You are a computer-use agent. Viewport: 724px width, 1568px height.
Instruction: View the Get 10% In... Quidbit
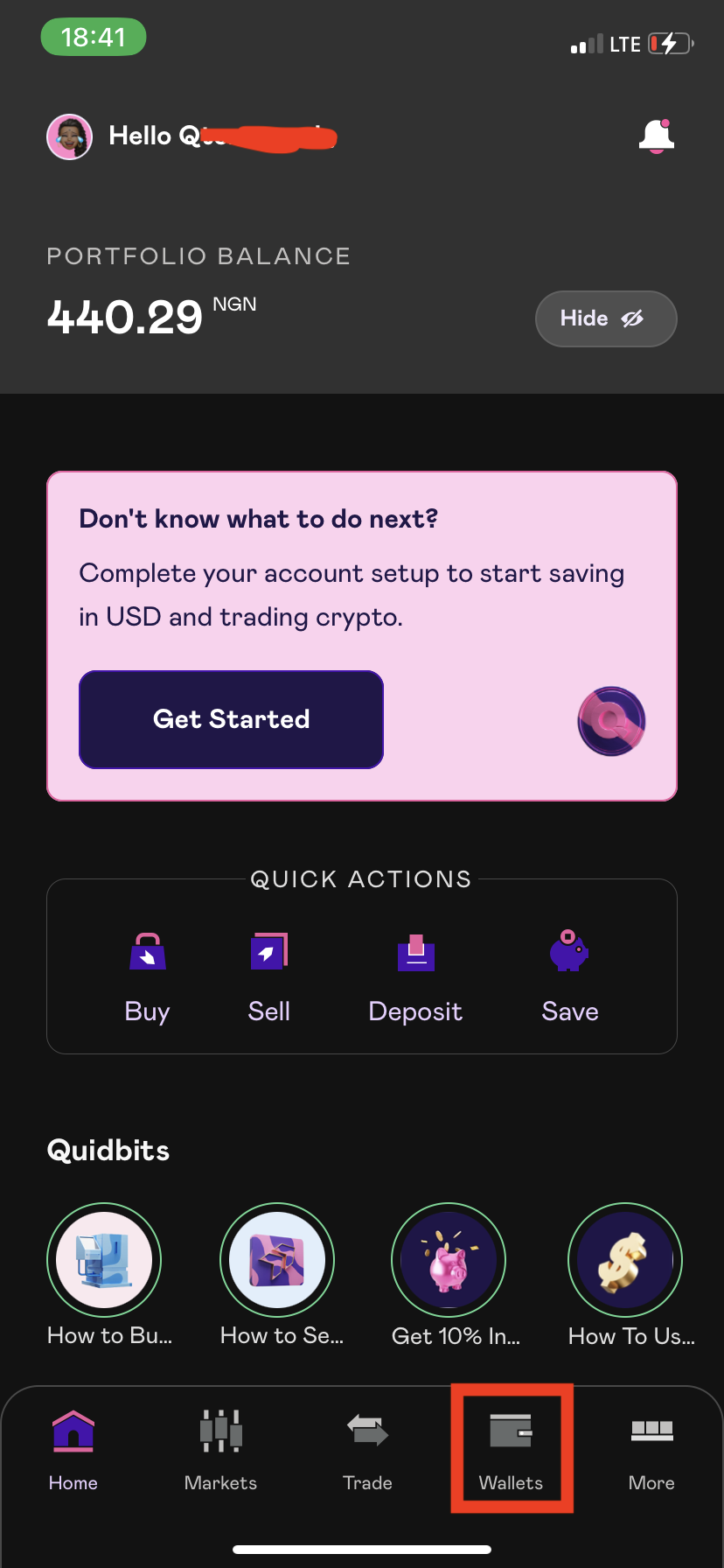[449, 1260]
